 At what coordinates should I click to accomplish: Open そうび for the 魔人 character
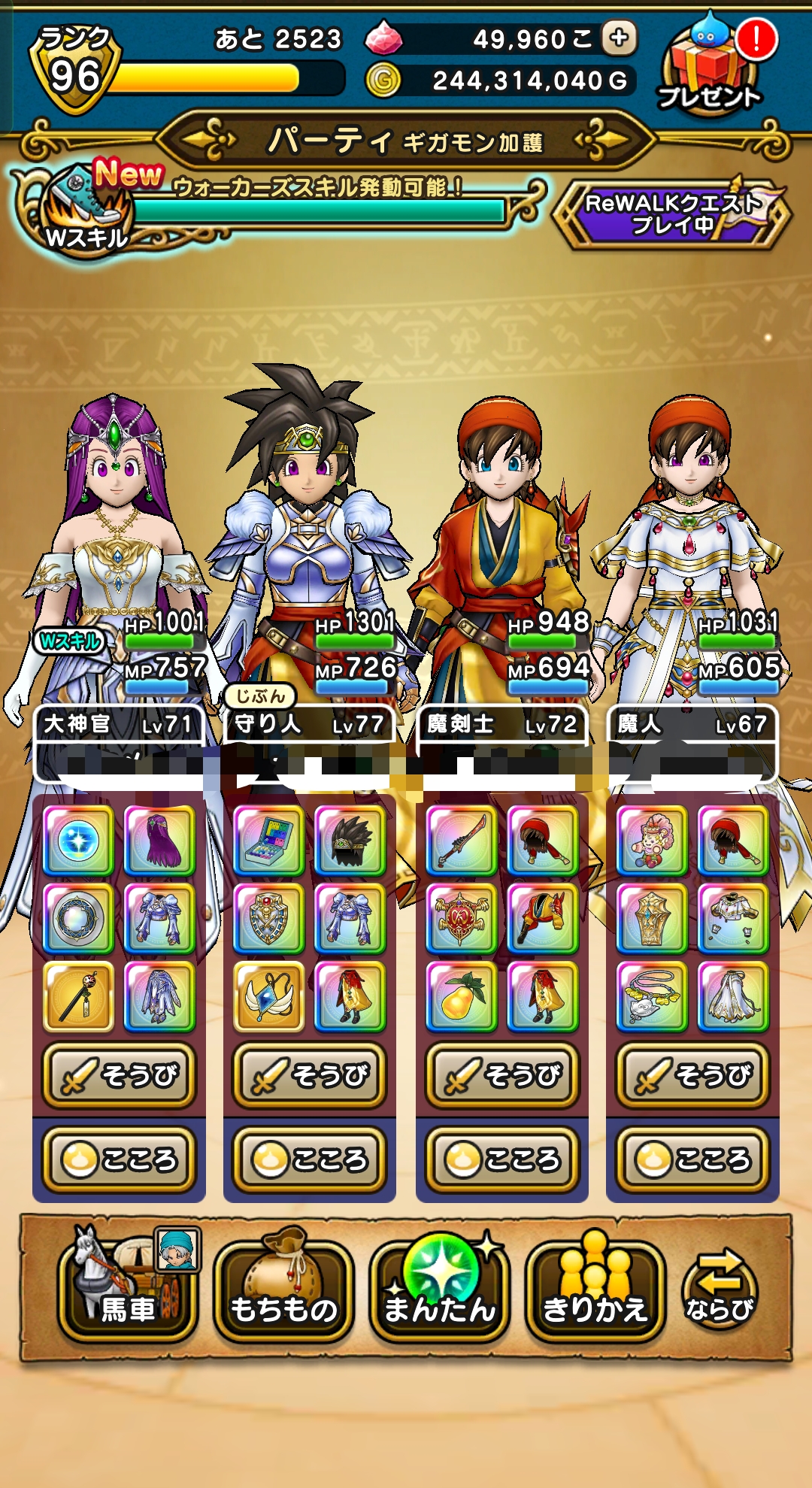pyautogui.click(x=693, y=1074)
